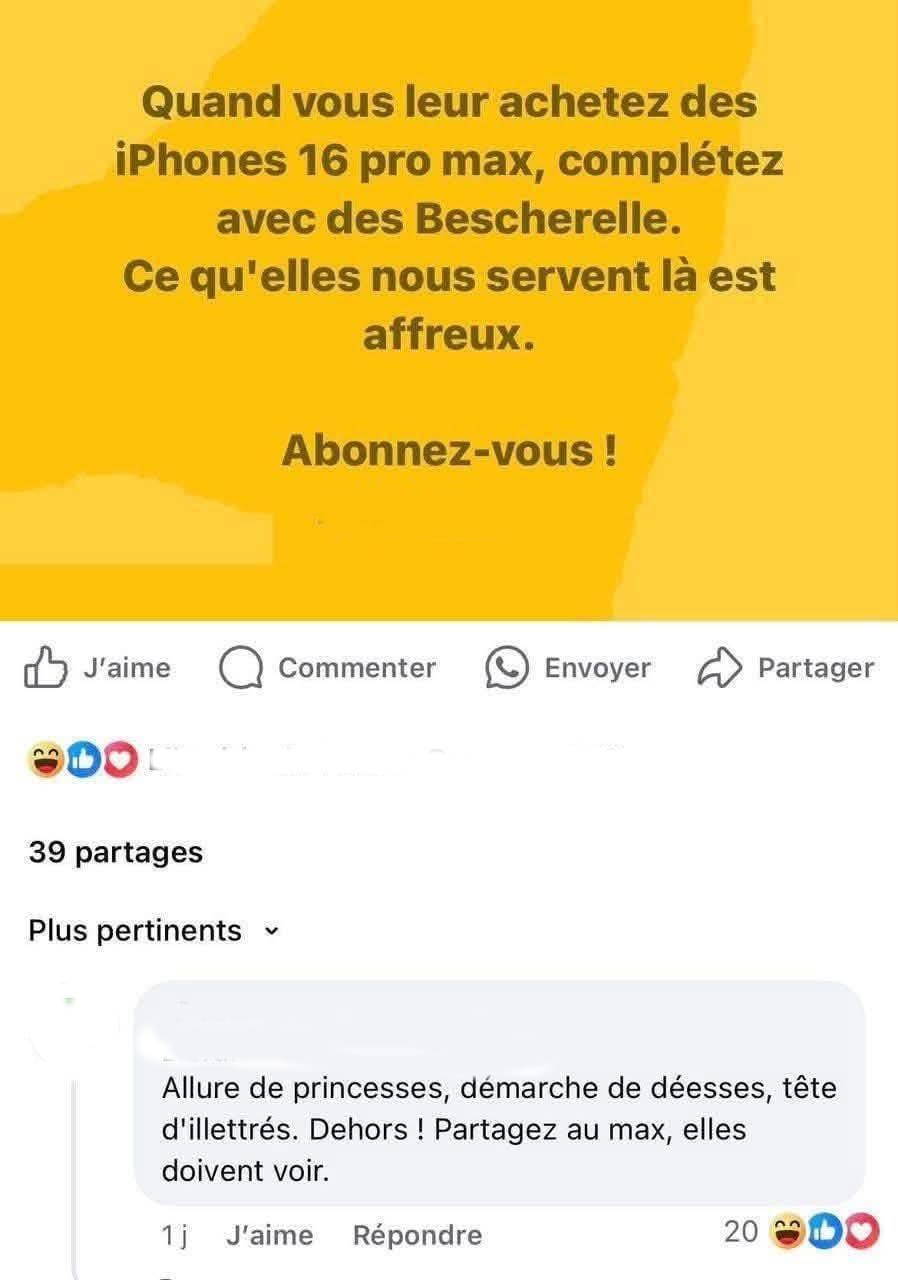The image size is (898, 1280).
Task: Click the 1 j comment timestamp
Action: [174, 1235]
